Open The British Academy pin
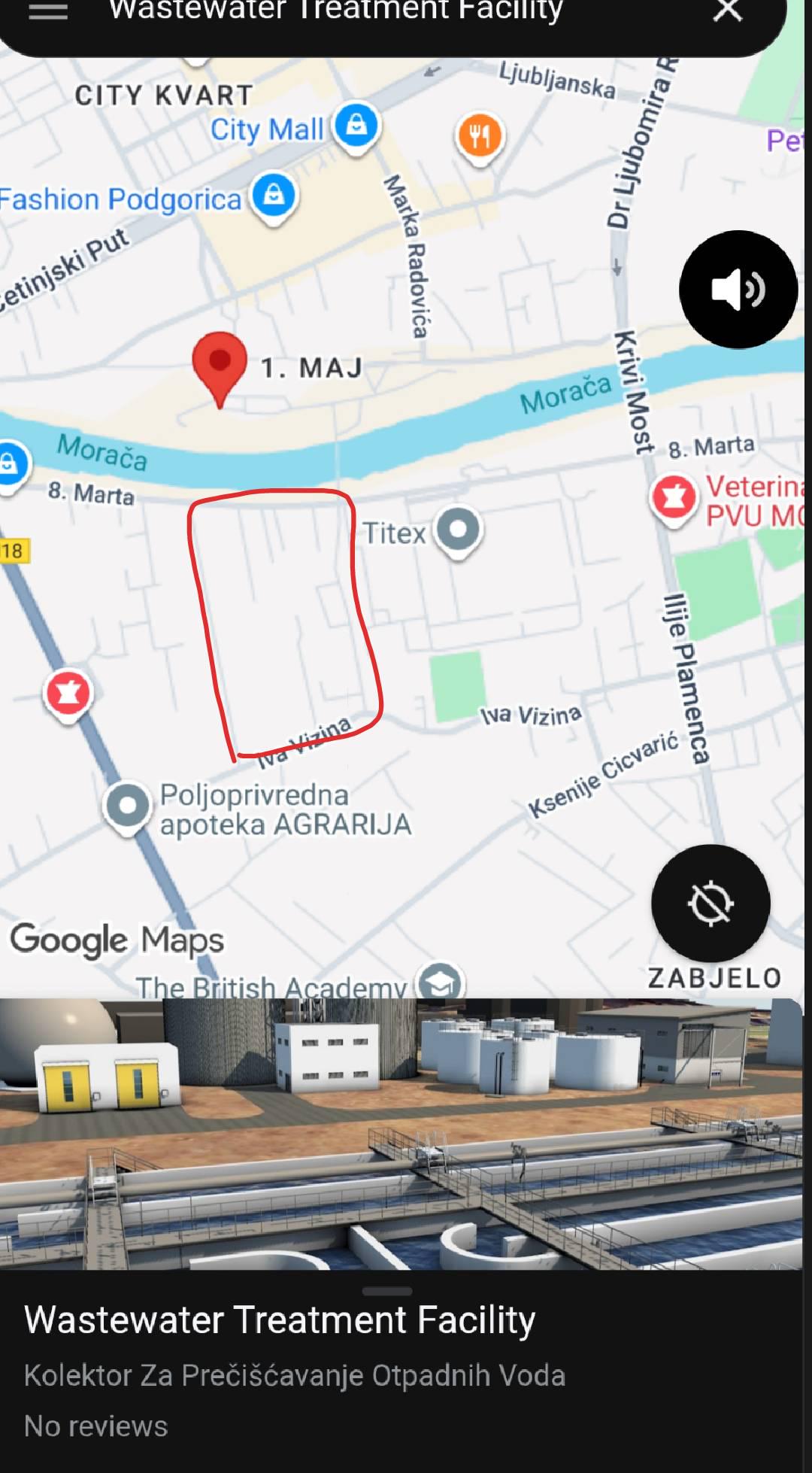The image size is (812, 1473). pos(441,982)
